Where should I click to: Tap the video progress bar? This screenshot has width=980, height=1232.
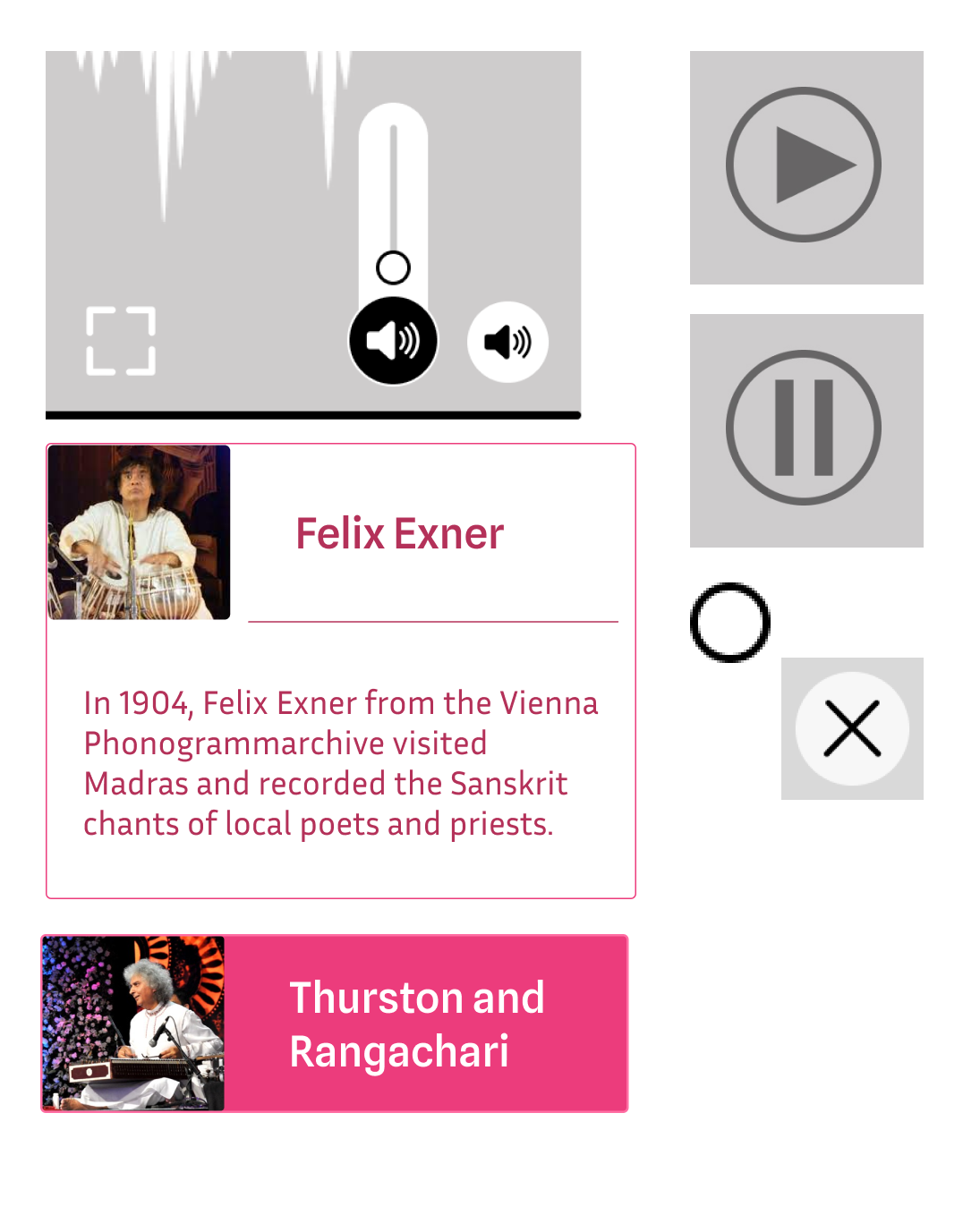(x=313, y=415)
